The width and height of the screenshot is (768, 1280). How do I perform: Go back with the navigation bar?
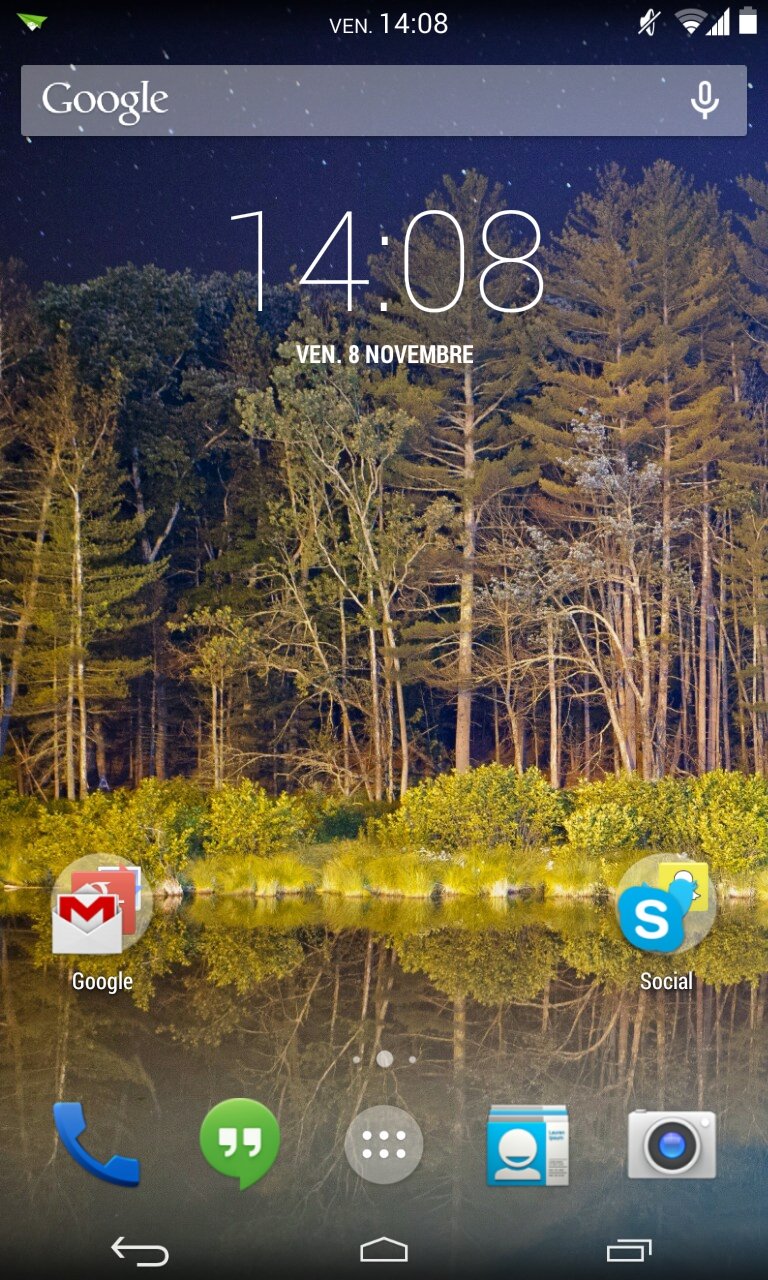139,1250
